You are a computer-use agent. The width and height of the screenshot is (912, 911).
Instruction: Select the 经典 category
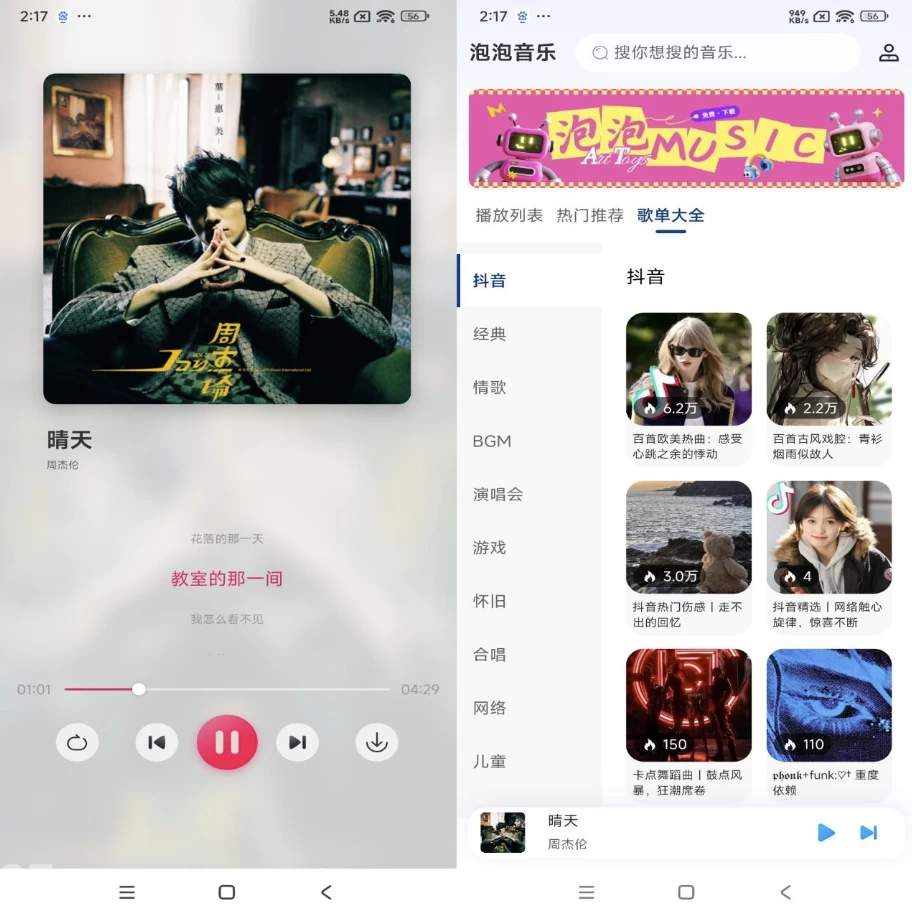pyautogui.click(x=490, y=334)
